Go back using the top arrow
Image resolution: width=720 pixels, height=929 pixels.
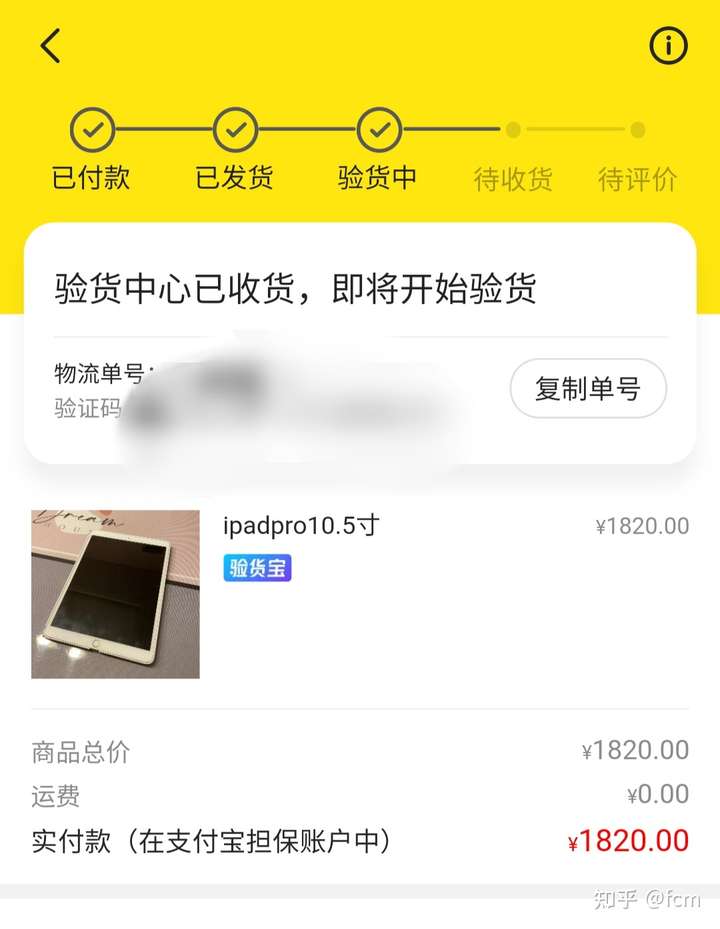coord(51,46)
